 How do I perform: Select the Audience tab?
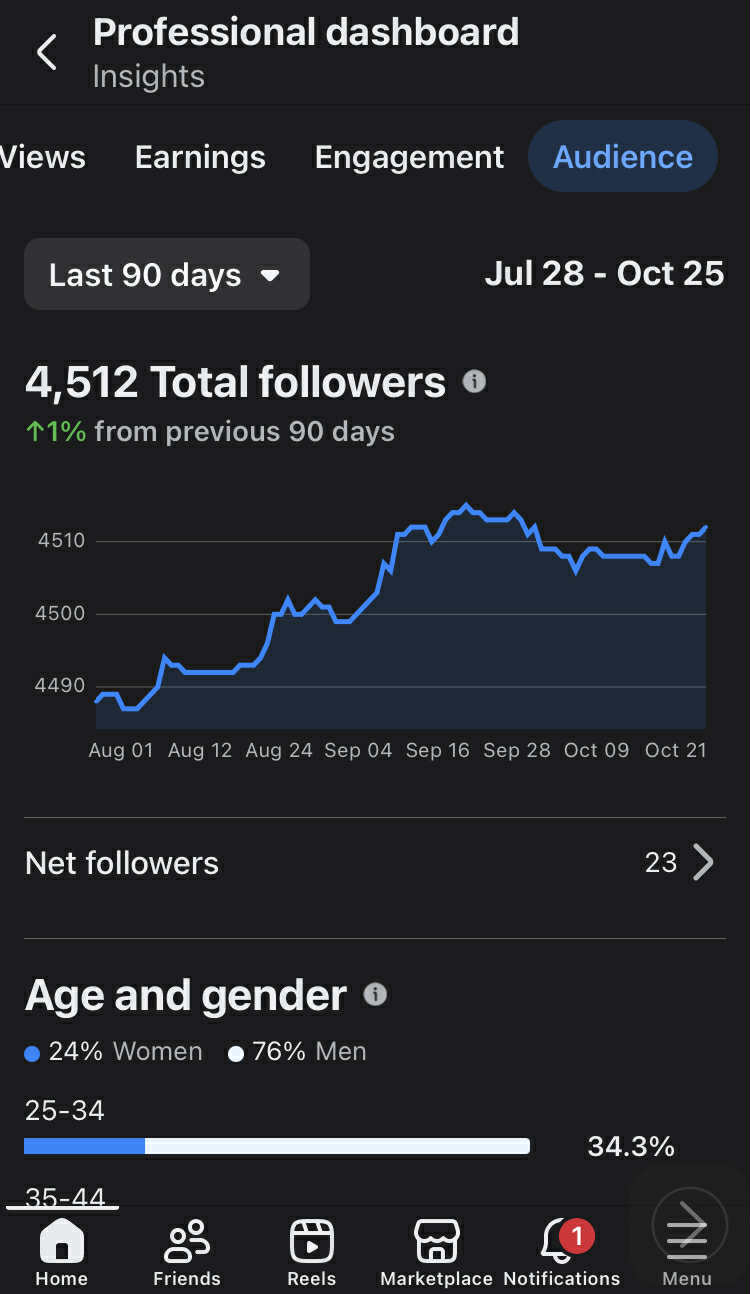click(622, 157)
